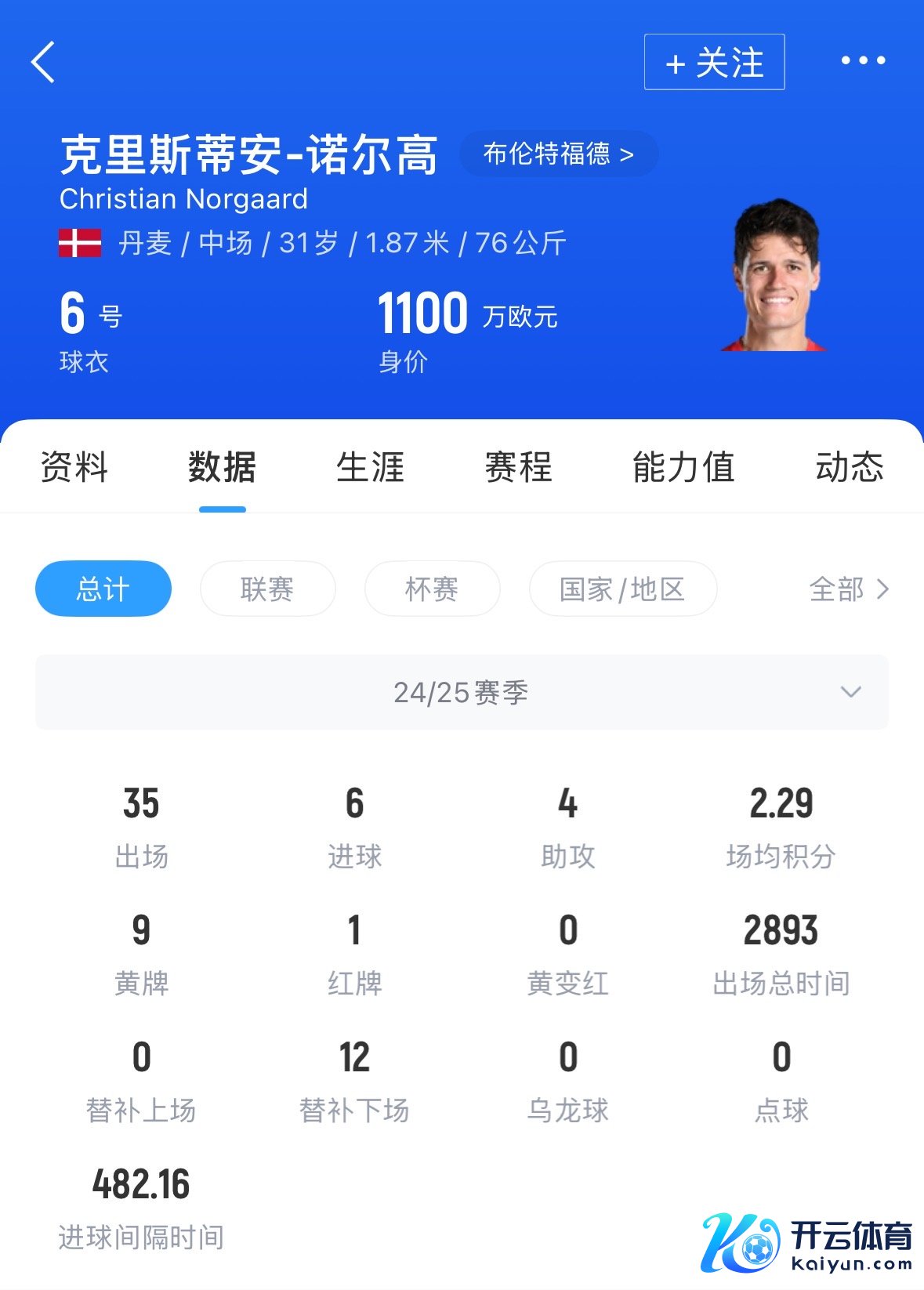Choose the 国家/地区 filter chip
Screen dimensions: 924x1290
(x=622, y=589)
